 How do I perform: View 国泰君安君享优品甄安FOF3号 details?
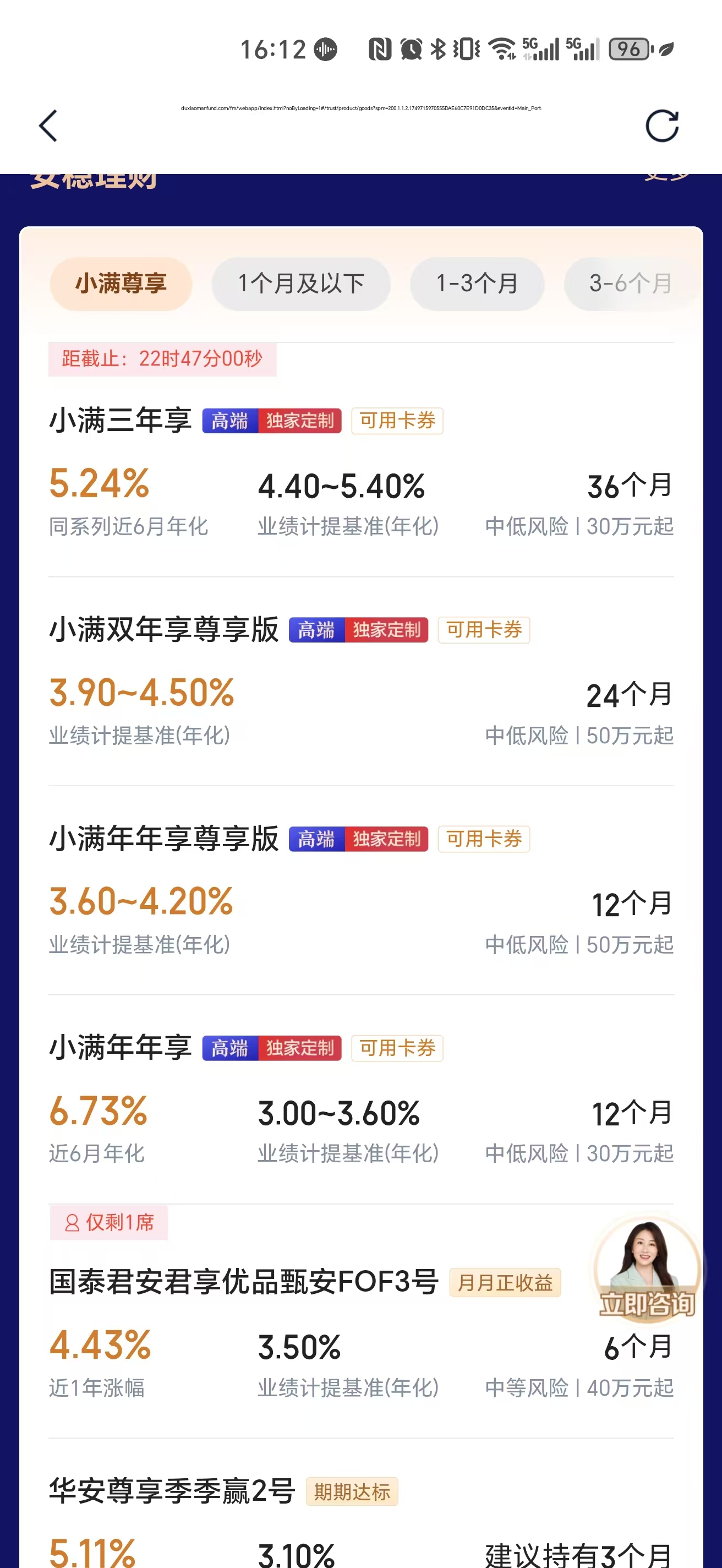pyautogui.click(x=243, y=1282)
